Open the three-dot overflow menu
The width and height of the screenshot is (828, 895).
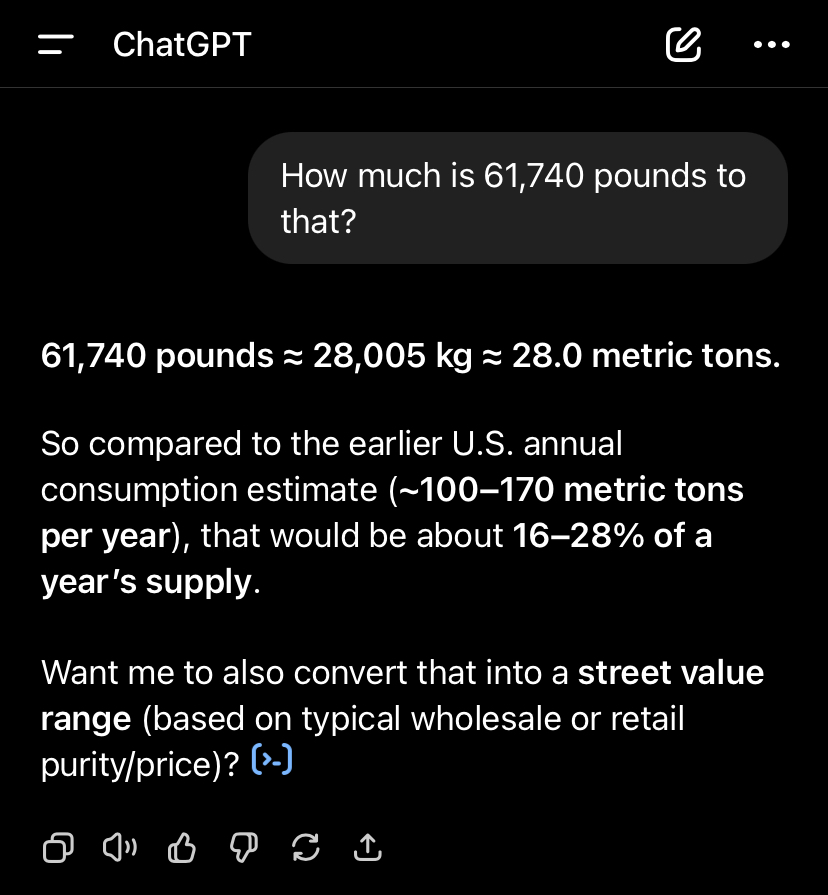(x=770, y=44)
